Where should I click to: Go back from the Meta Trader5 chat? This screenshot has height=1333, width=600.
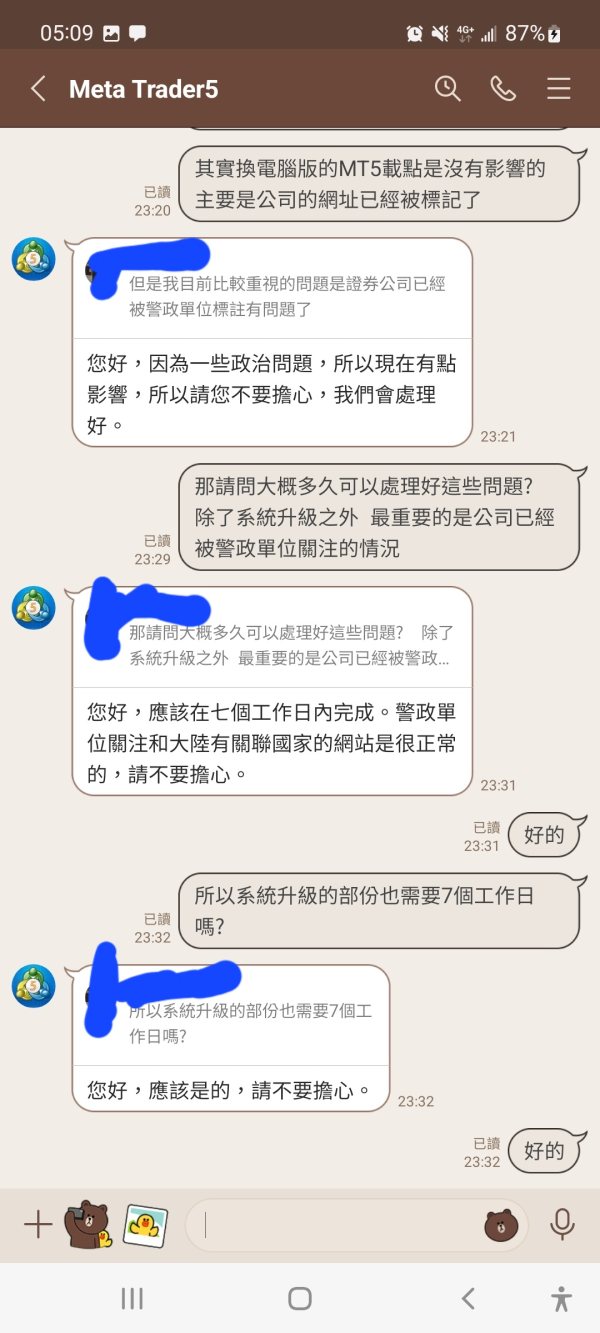pos(38,89)
